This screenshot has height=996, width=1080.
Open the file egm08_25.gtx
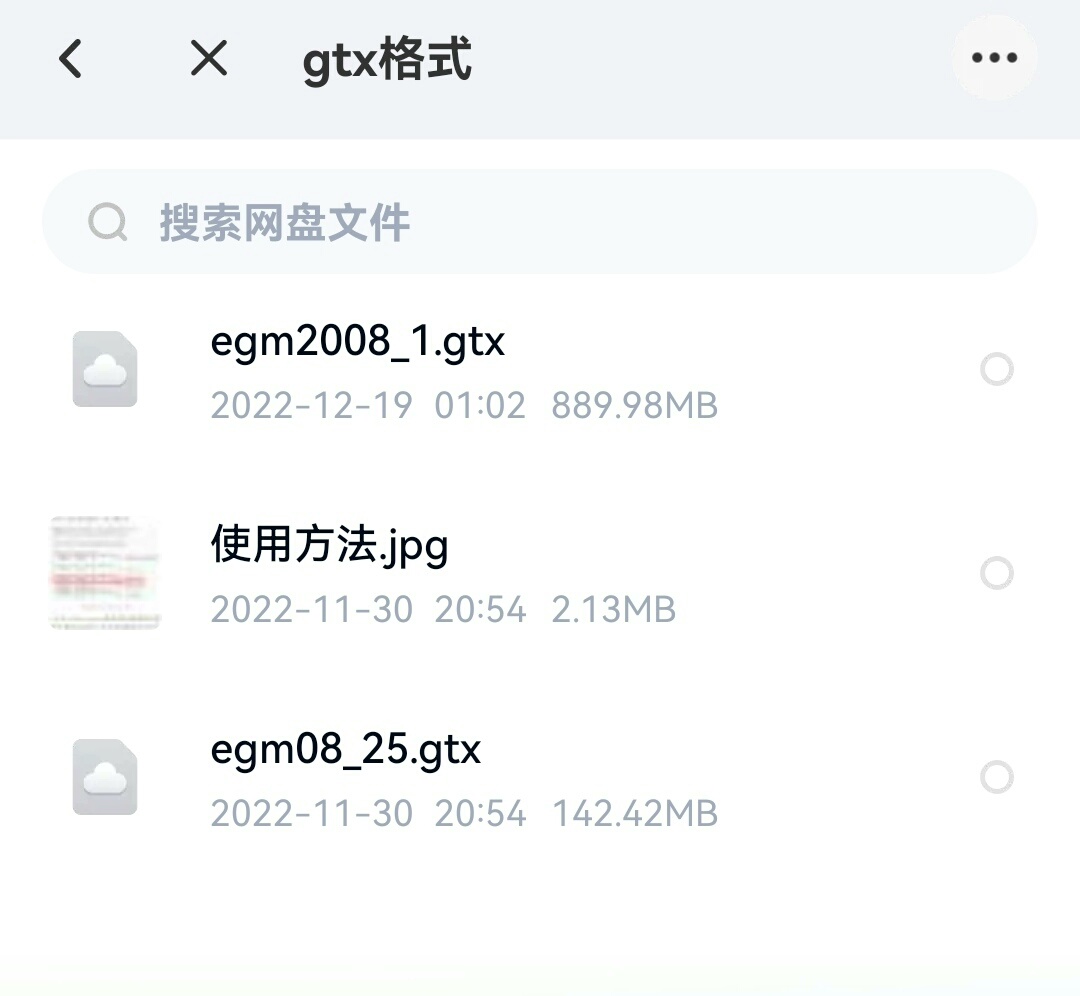346,750
